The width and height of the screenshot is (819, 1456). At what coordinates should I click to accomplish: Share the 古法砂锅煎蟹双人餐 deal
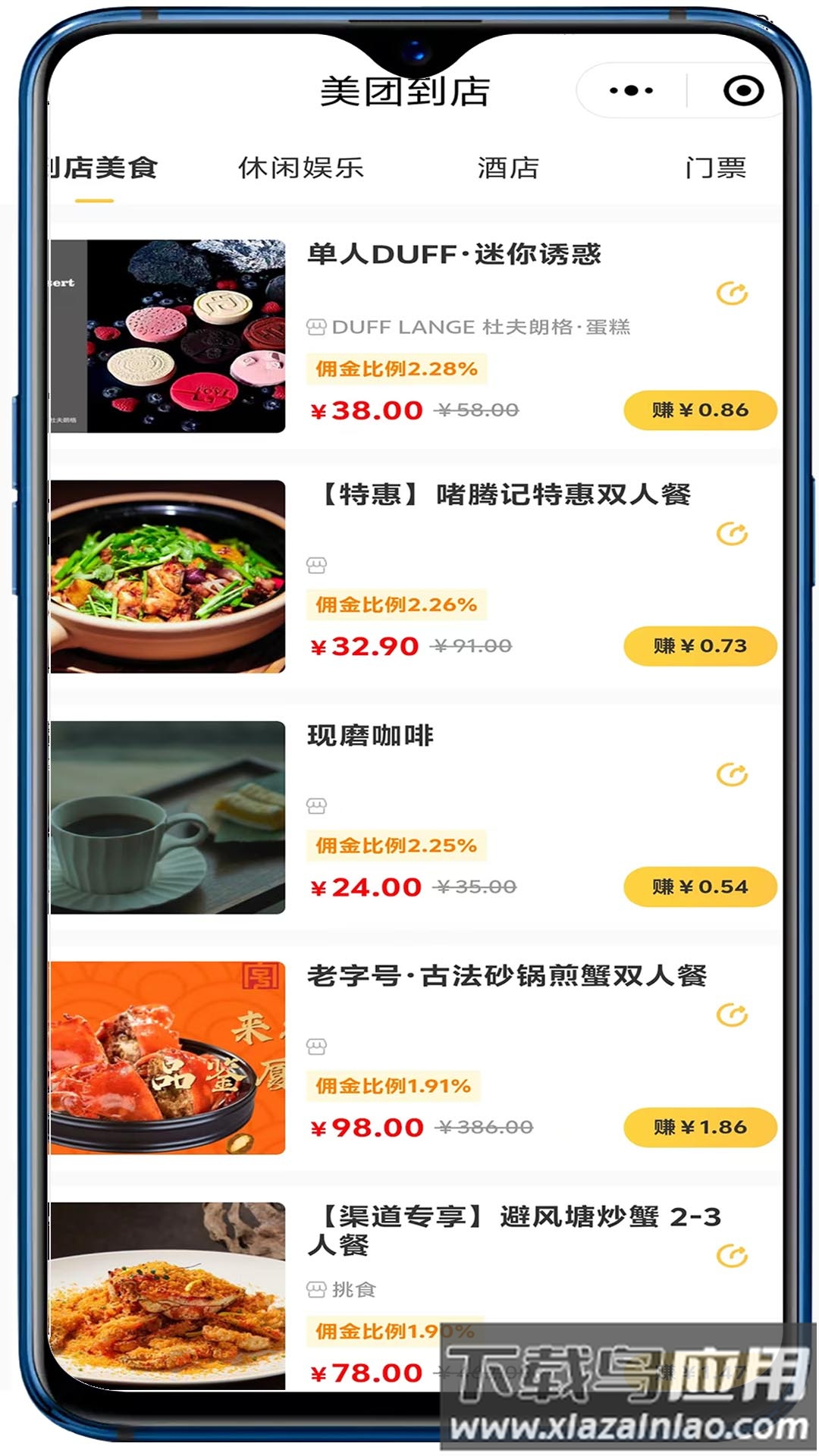[x=732, y=1015]
